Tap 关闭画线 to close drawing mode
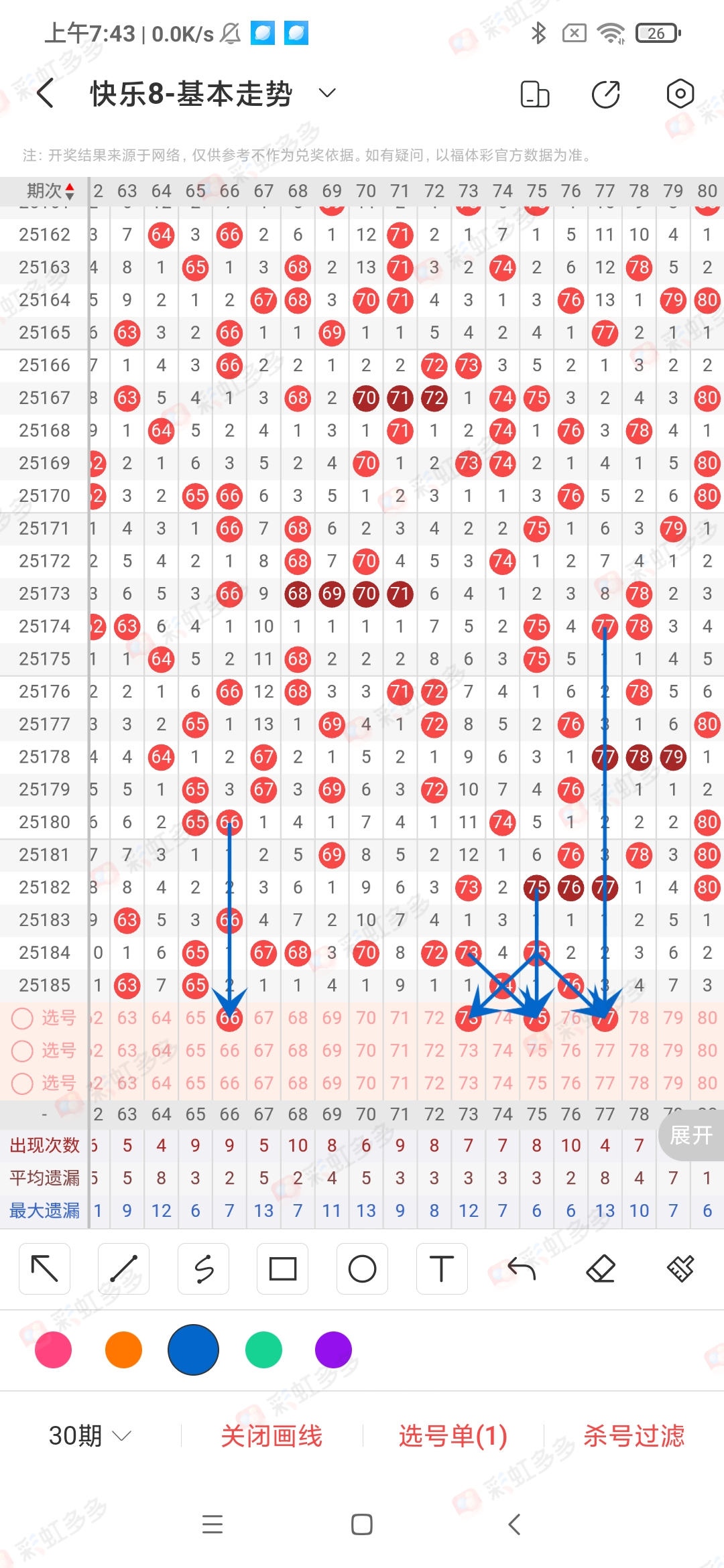Image resolution: width=724 pixels, height=1568 pixels. click(271, 1436)
